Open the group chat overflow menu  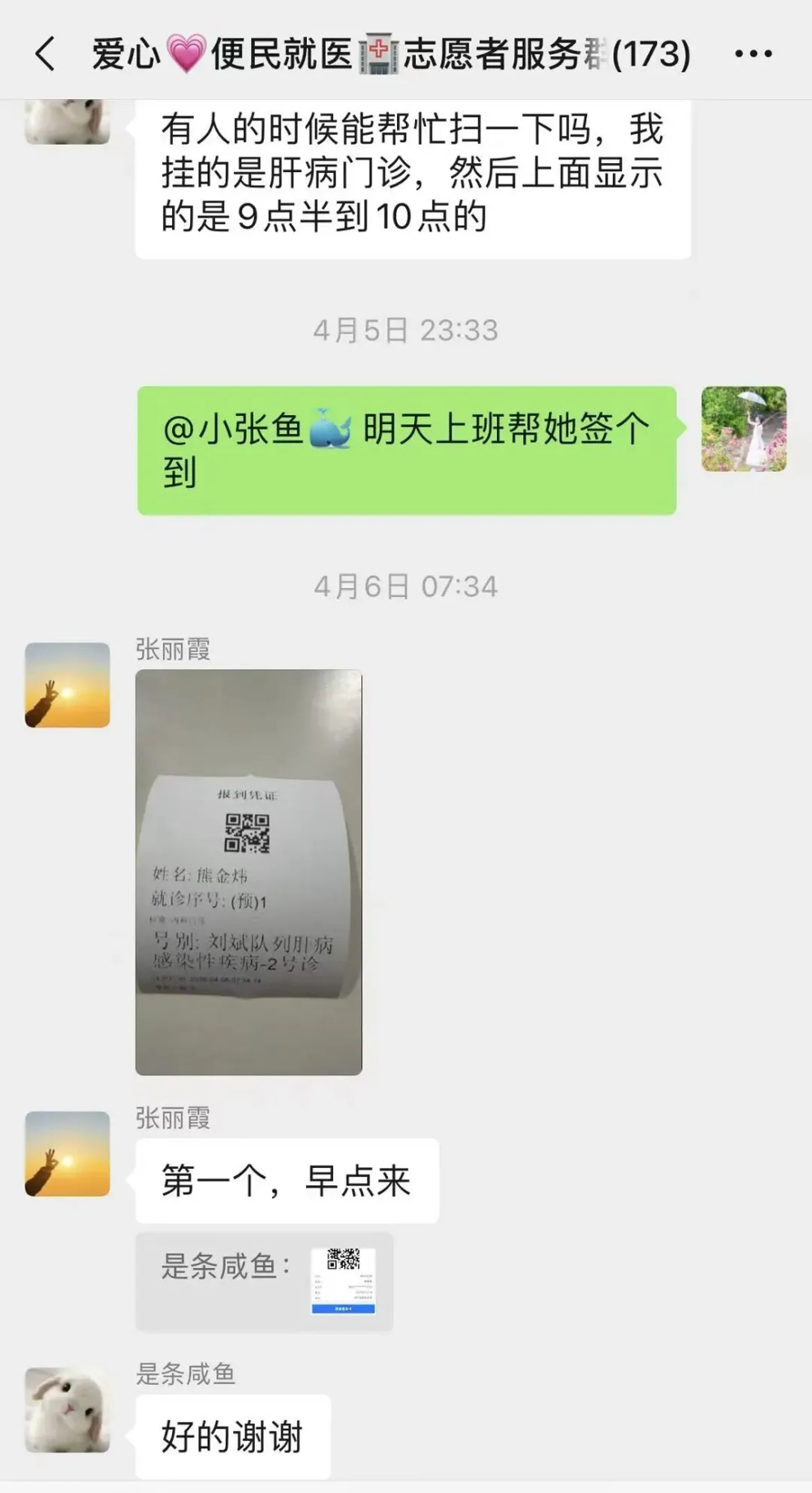pos(753,54)
